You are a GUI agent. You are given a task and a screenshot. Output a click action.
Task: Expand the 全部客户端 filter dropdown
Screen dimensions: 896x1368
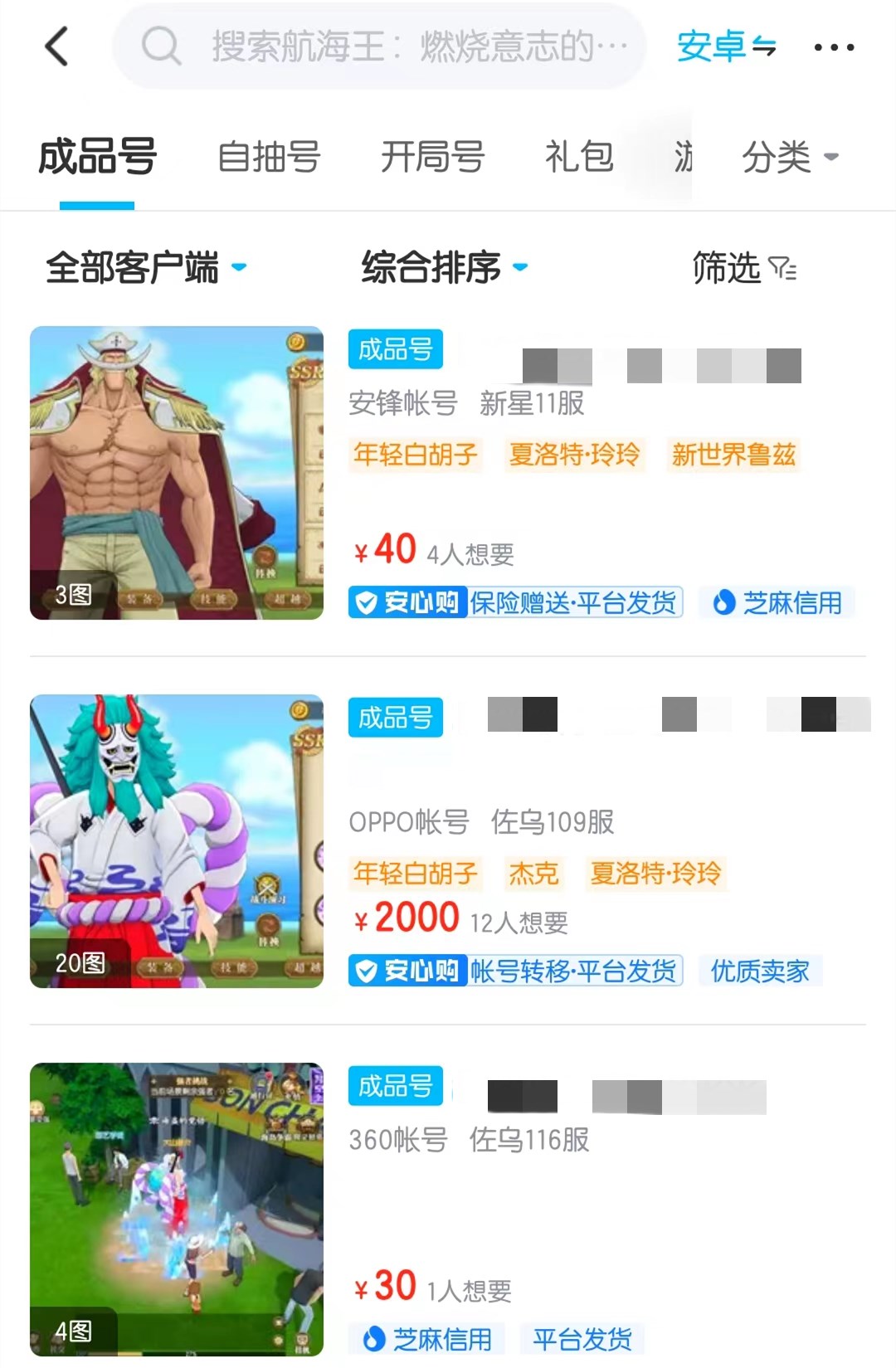tap(146, 268)
